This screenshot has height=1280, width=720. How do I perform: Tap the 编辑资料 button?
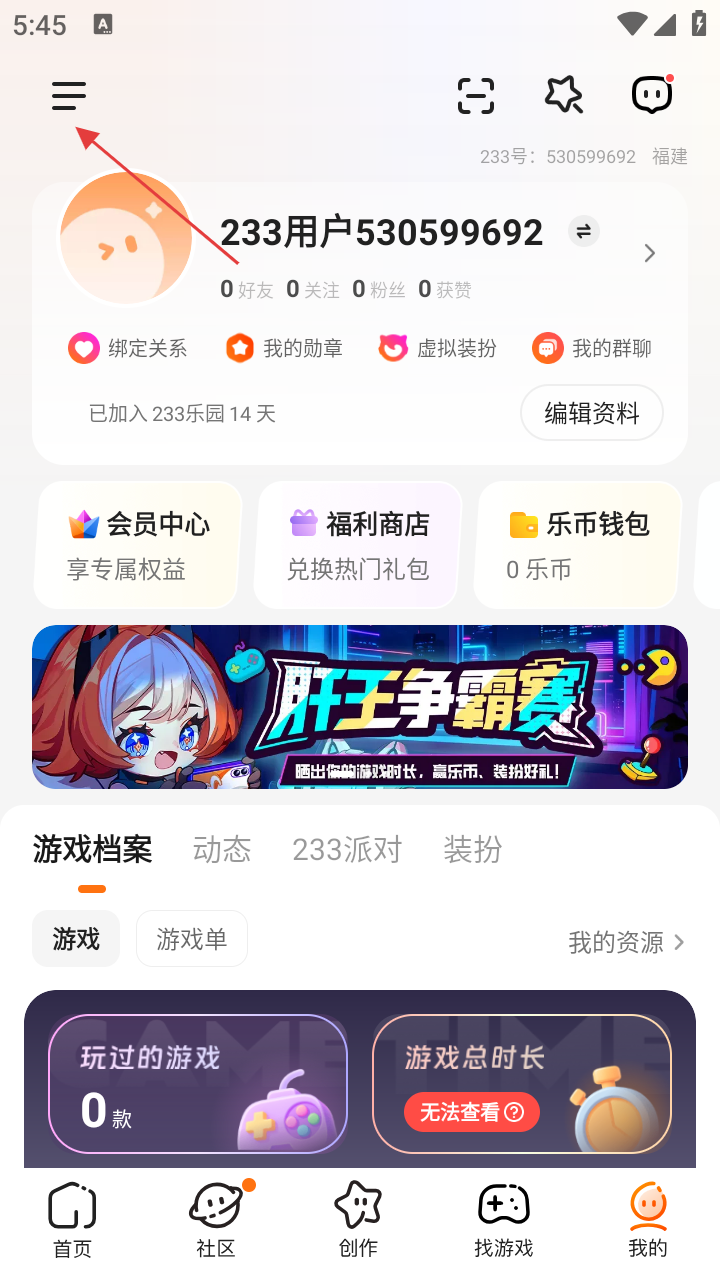(x=592, y=413)
